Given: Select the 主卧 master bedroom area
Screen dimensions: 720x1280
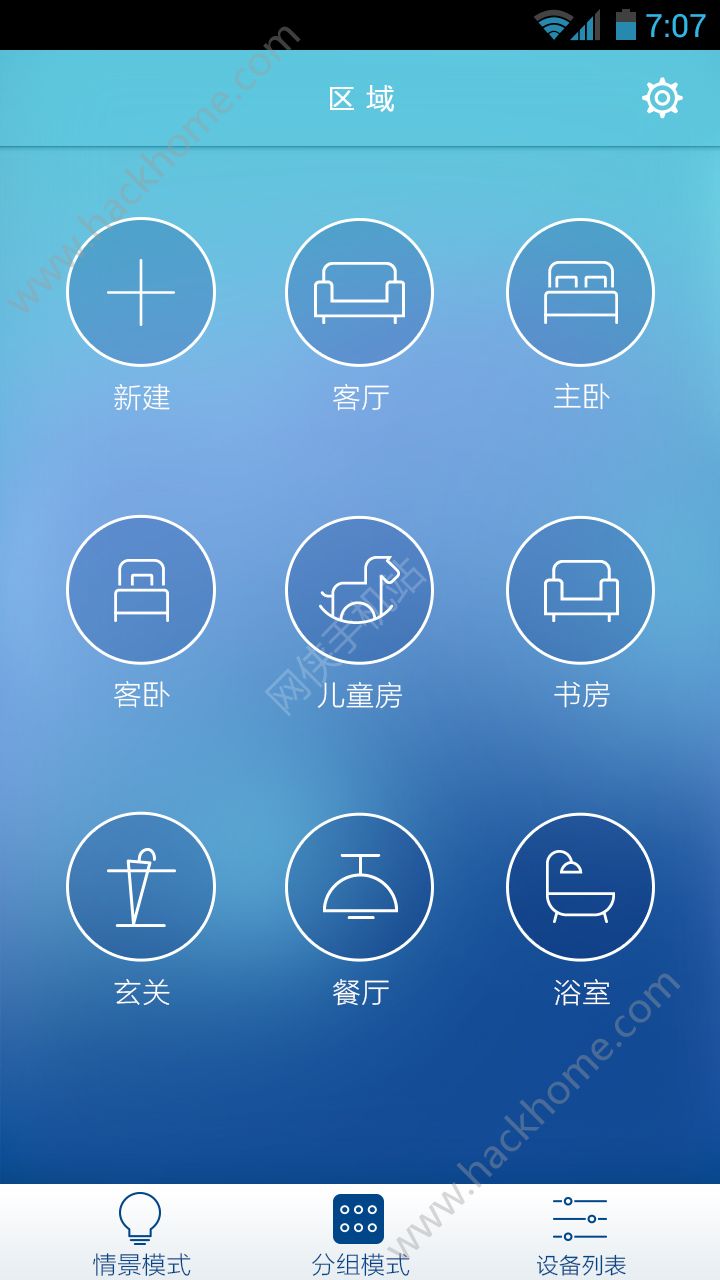Looking at the screenshot, I should point(580,292).
